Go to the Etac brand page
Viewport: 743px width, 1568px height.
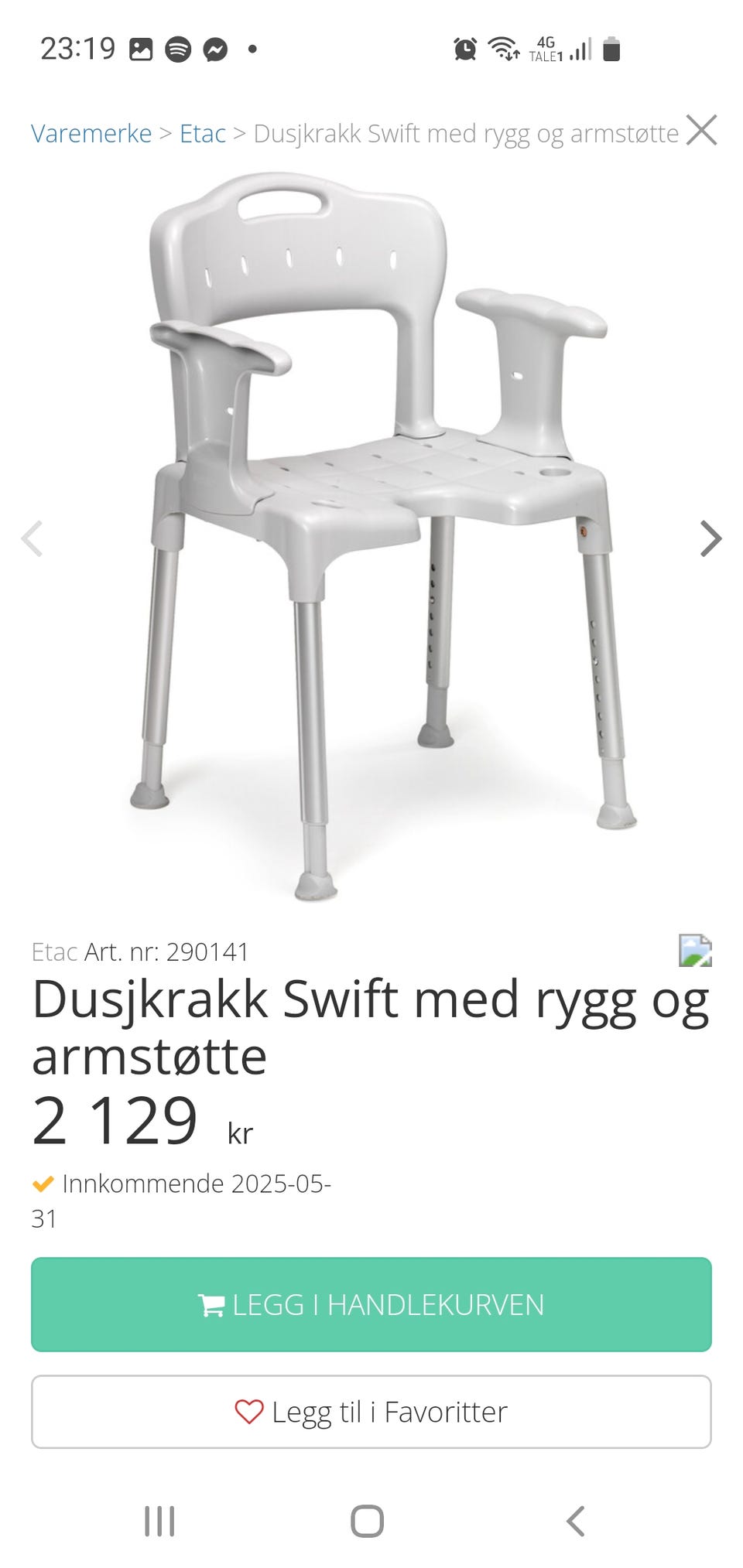tap(203, 134)
